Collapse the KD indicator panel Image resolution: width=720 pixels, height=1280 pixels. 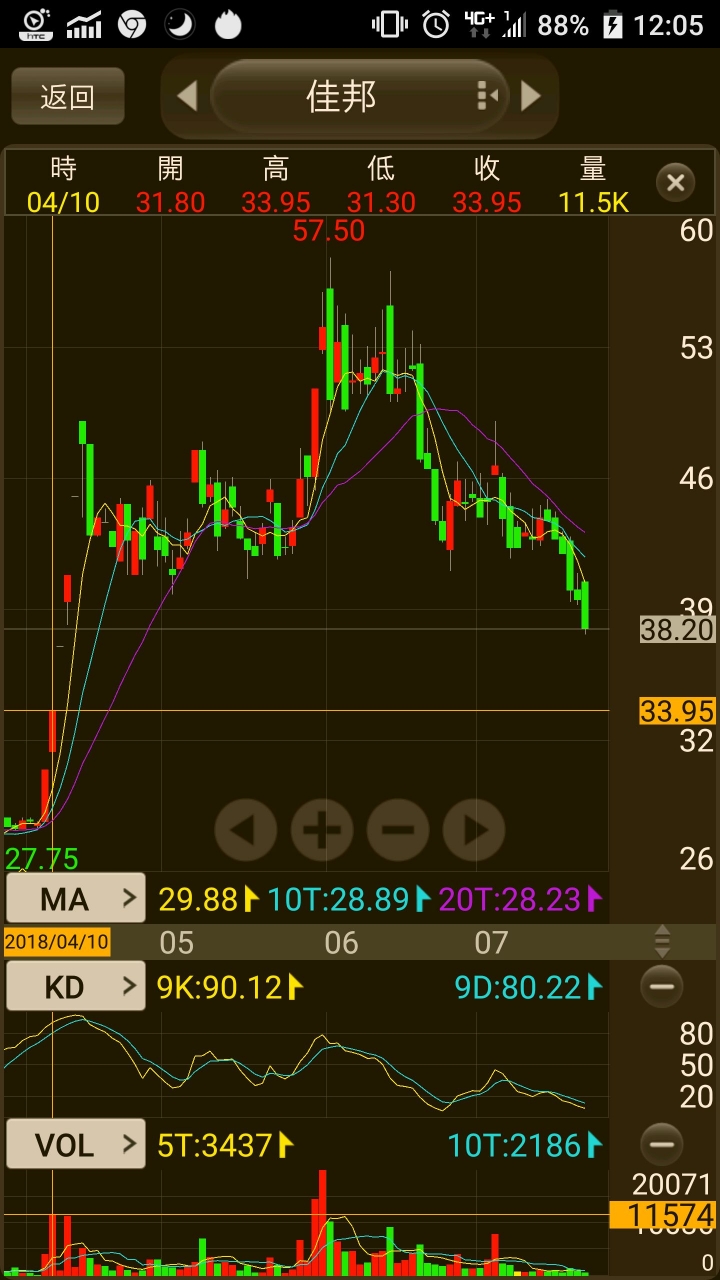(661, 986)
